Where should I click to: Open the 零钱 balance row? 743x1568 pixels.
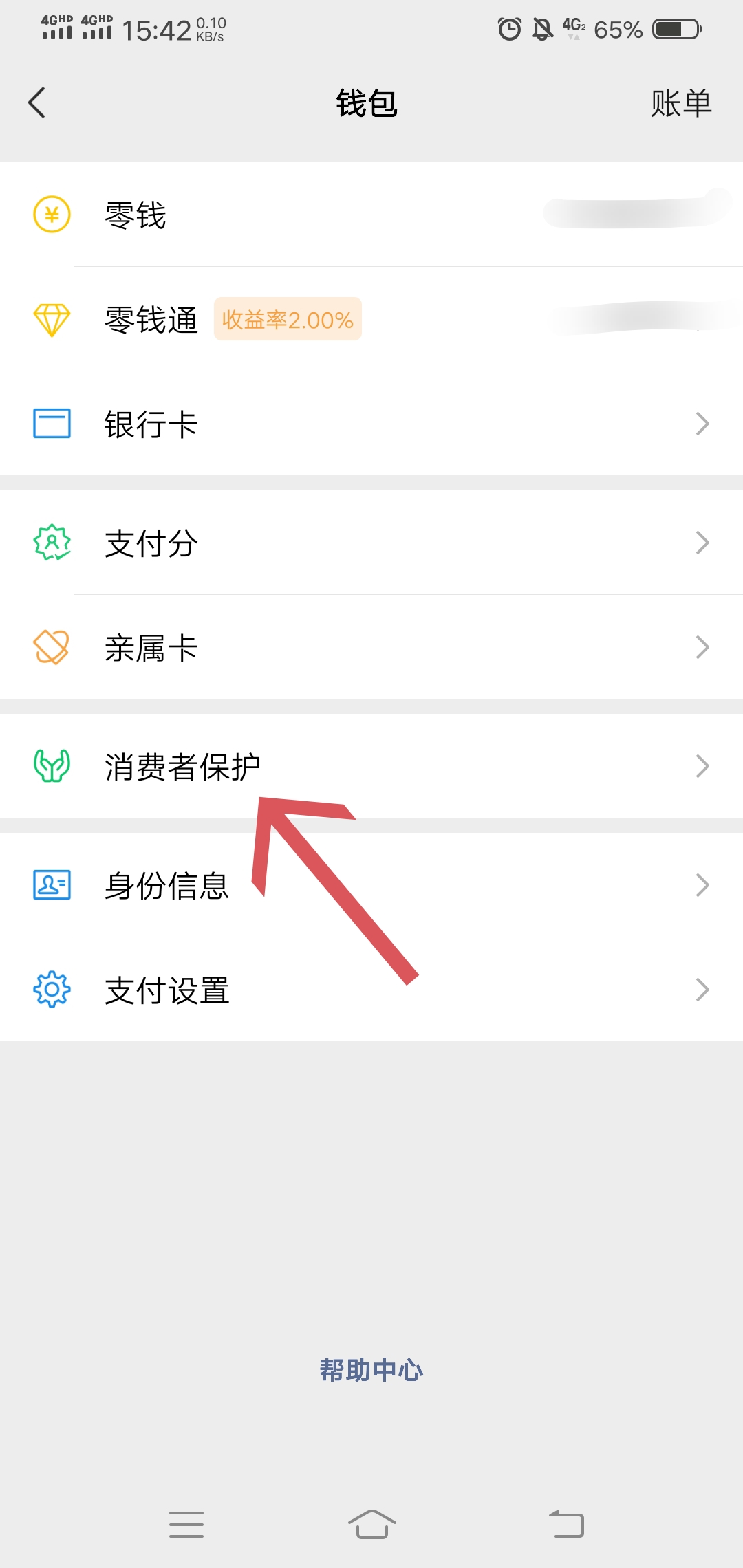[x=371, y=215]
